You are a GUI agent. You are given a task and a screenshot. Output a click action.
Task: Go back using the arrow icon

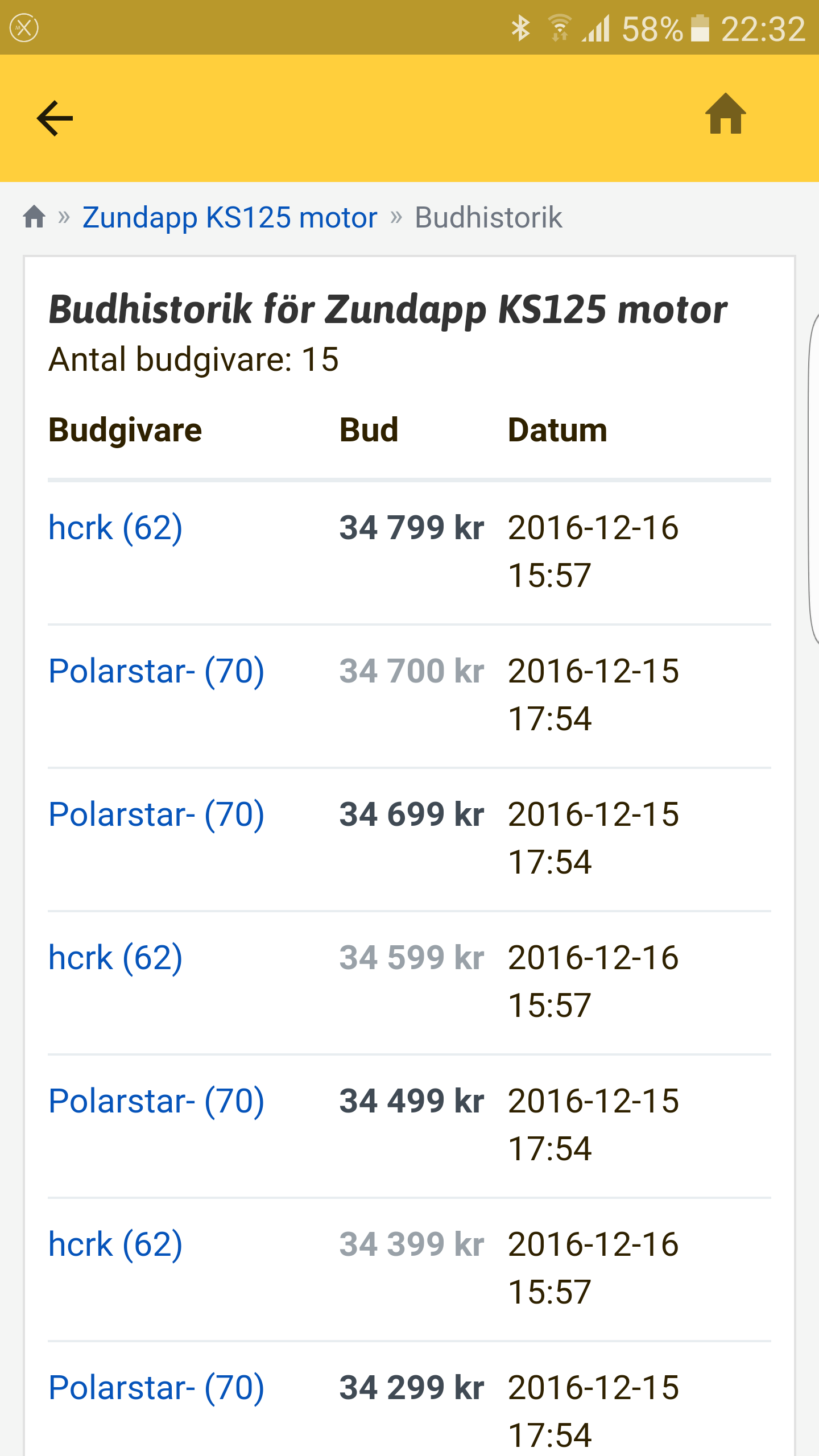[55, 118]
